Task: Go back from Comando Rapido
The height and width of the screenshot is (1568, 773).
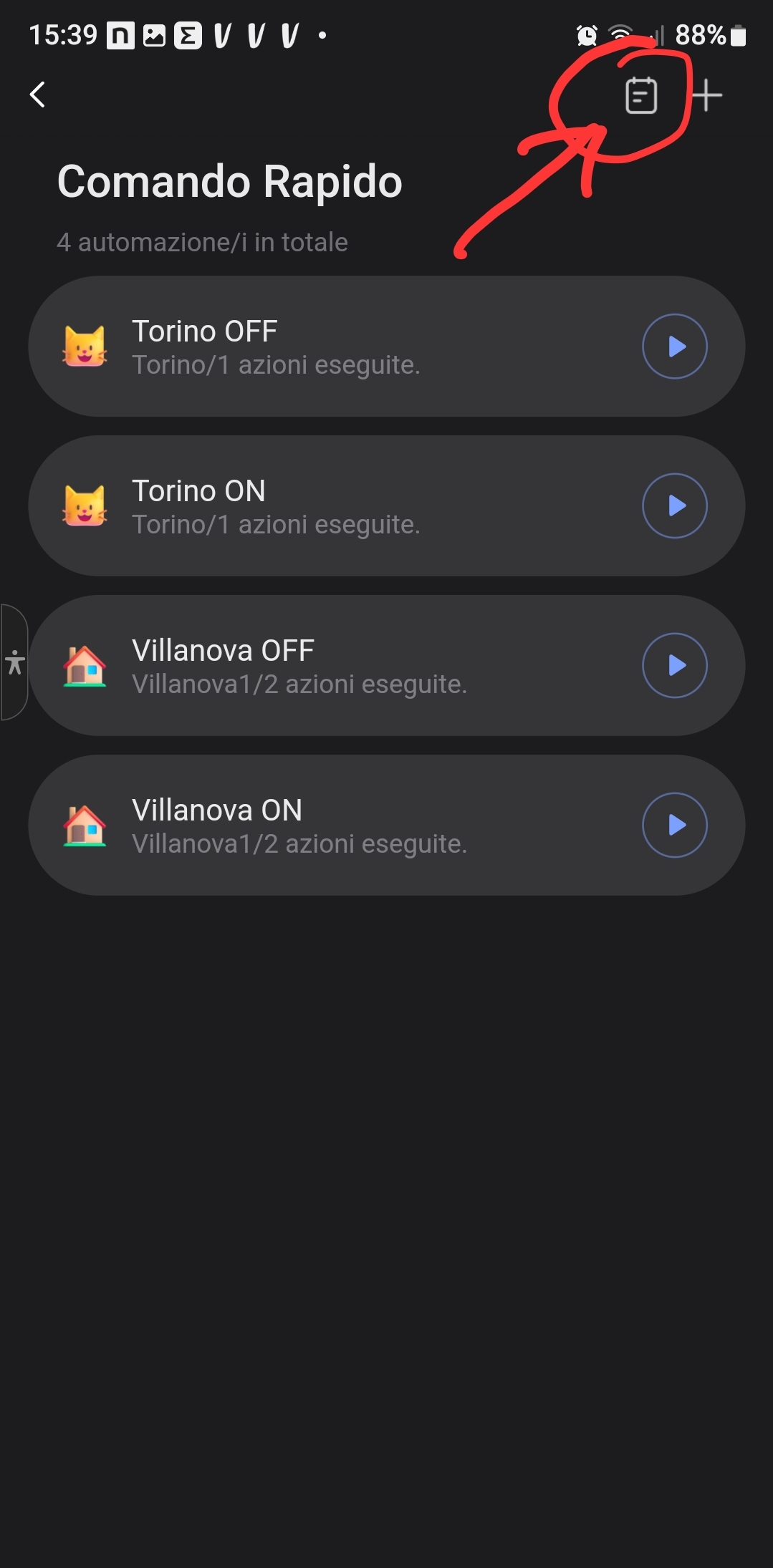Action: tap(37, 95)
